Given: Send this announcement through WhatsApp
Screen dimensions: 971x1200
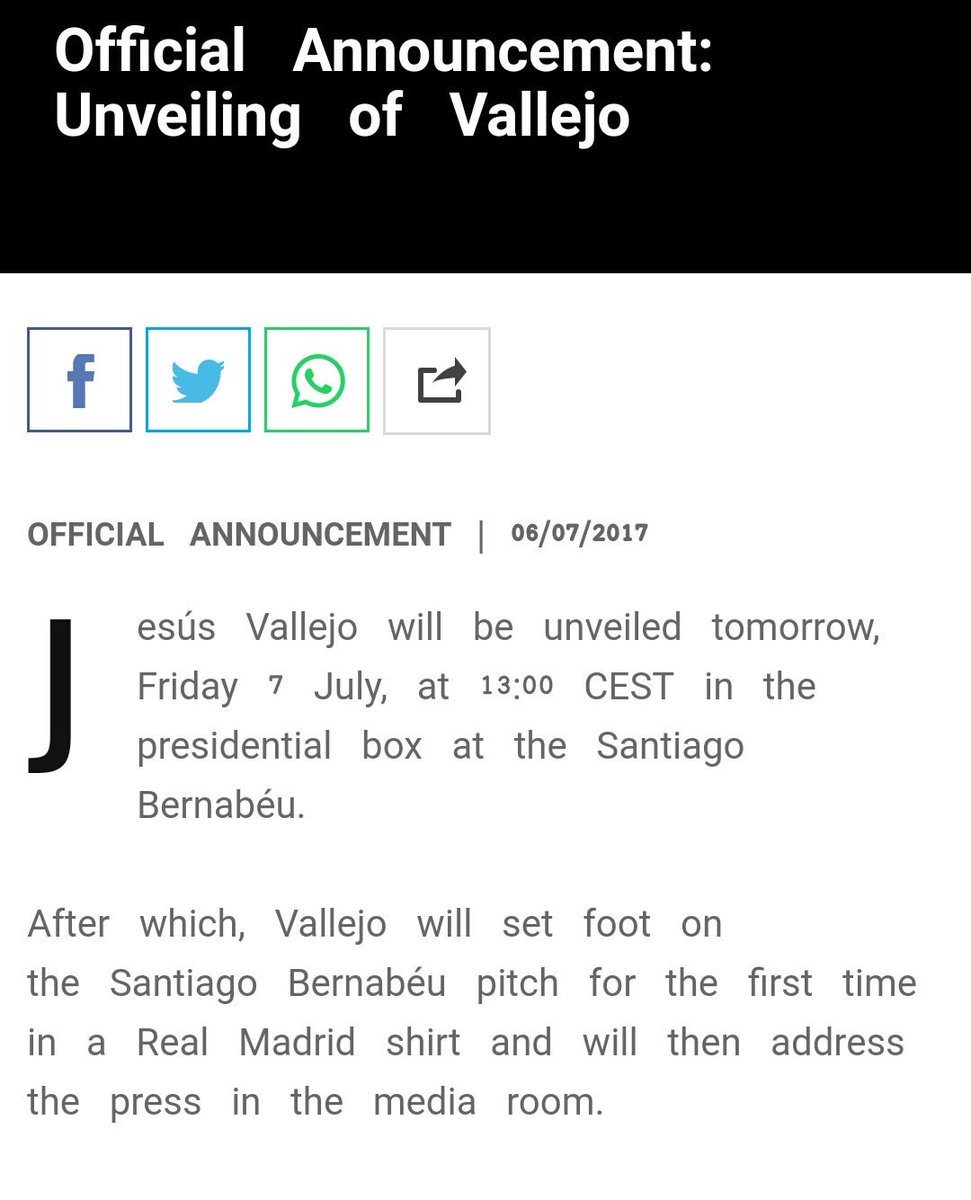Looking at the screenshot, I should [x=317, y=380].
